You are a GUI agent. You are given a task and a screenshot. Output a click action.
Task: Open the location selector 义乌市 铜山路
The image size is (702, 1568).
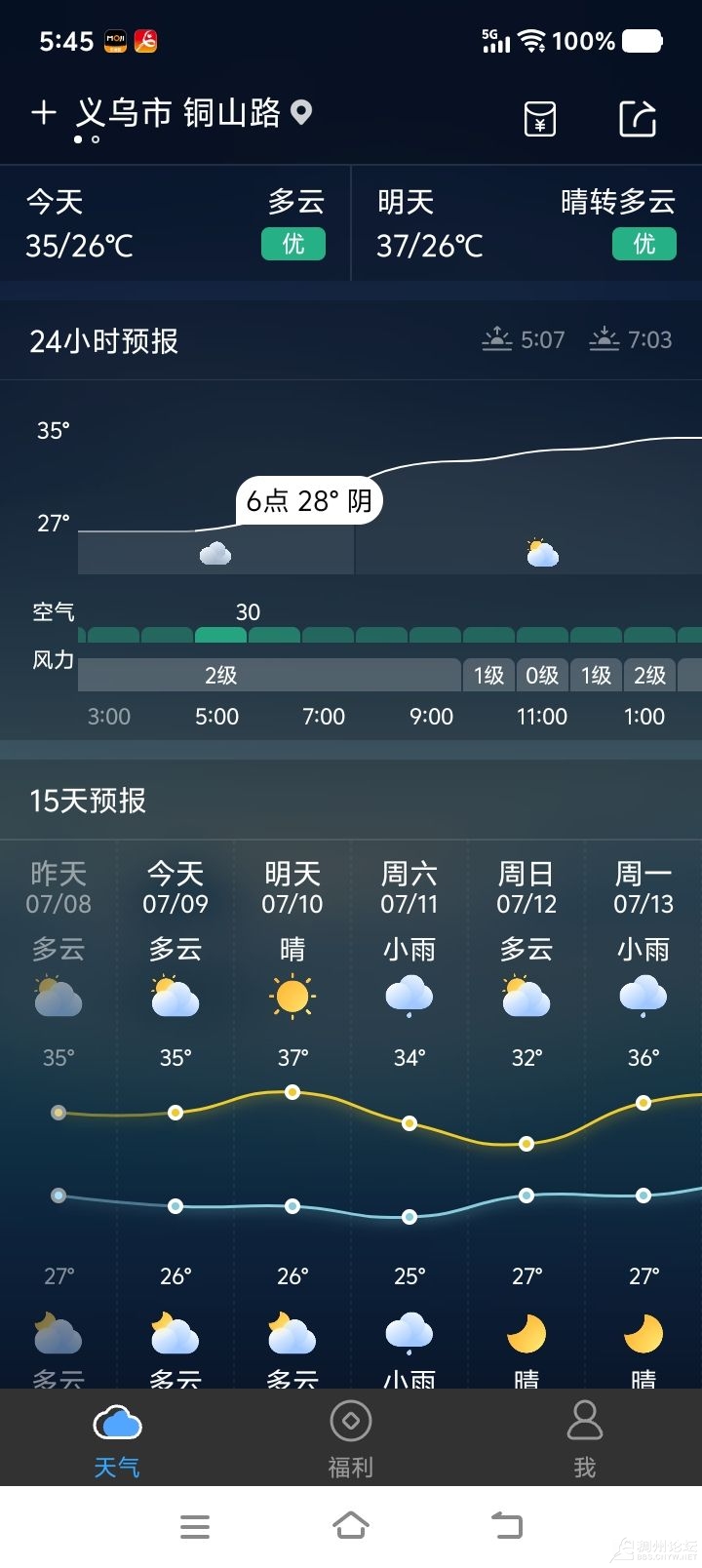click(x=193, y=113)
